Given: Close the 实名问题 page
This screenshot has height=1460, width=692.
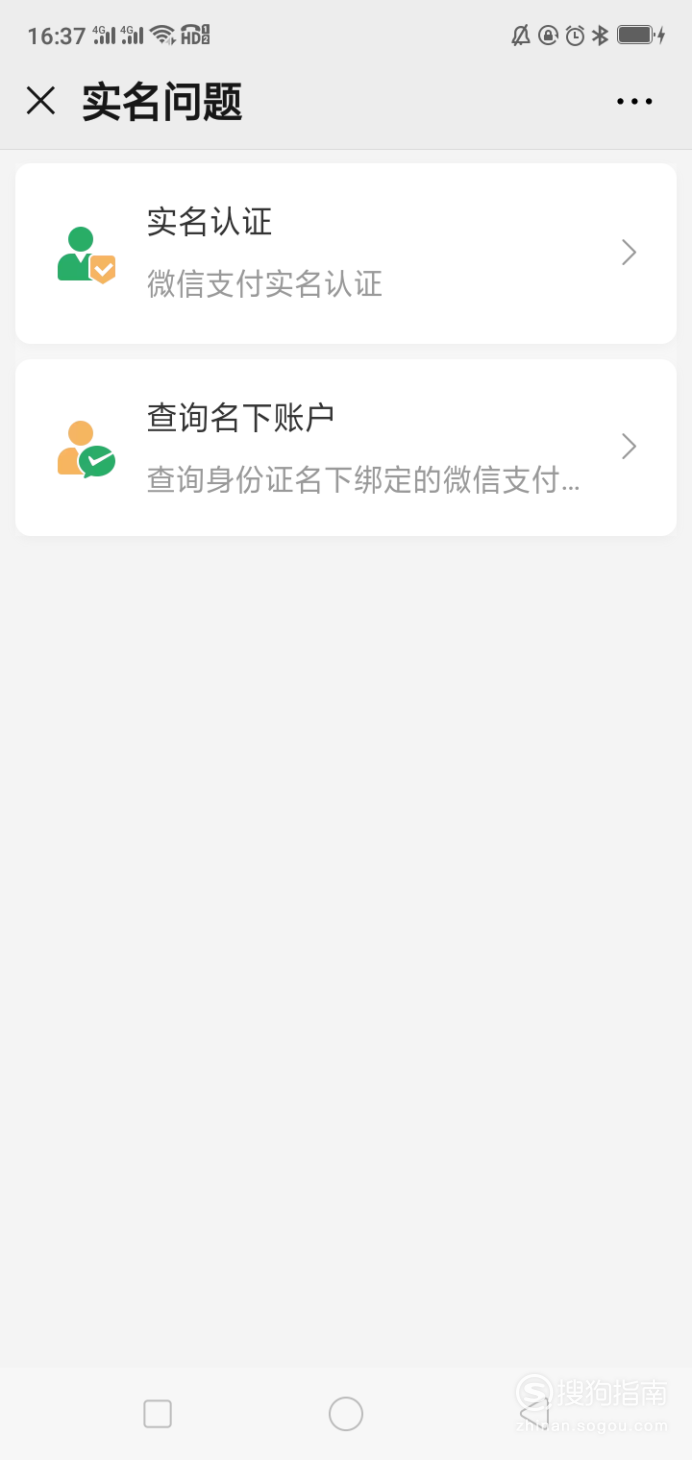Looking at the screenshot, I should pos(40,101).
